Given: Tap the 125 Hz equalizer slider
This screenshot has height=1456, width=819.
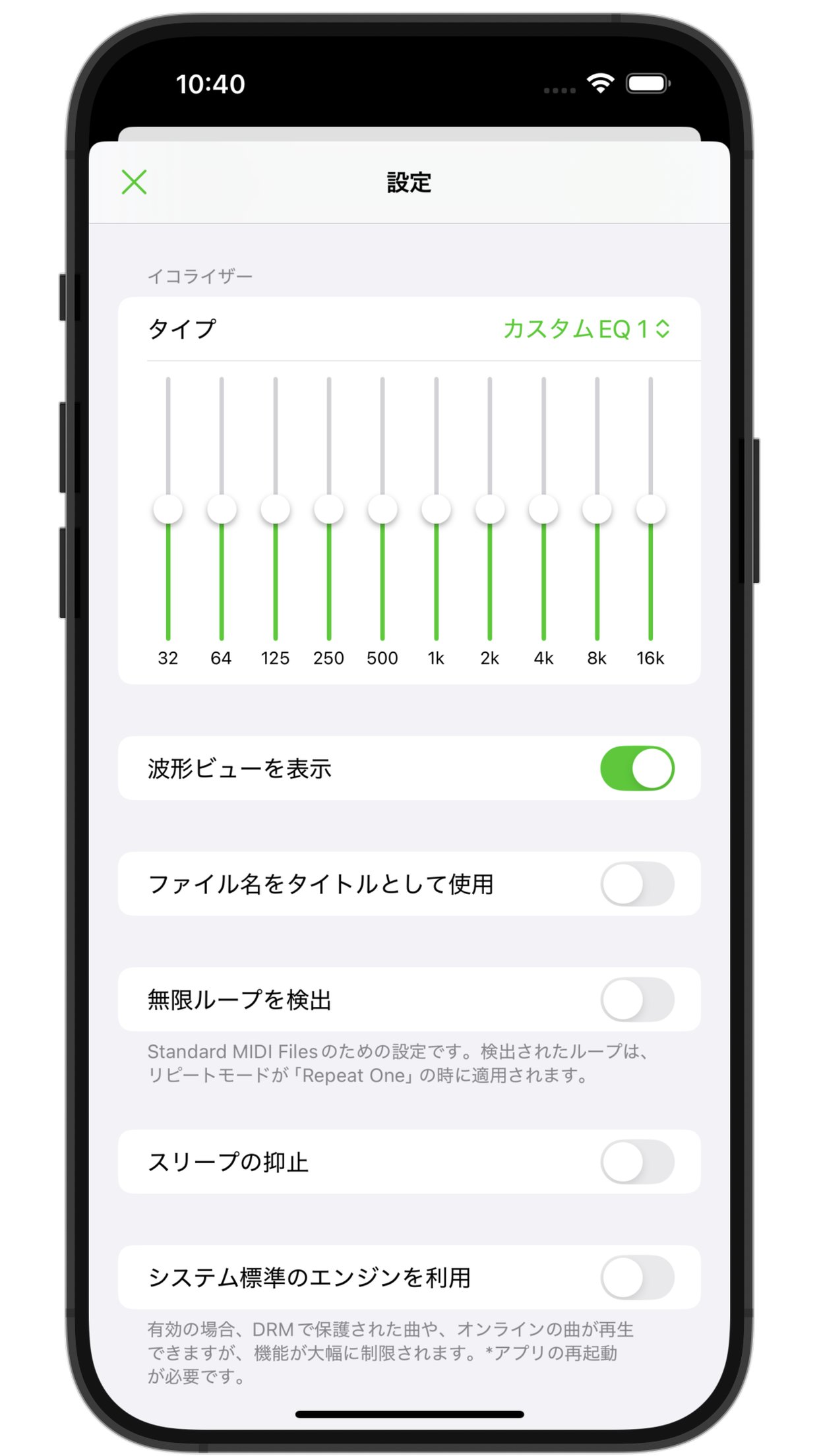Looking at the screenshot, I should click(x=275, y=509).
